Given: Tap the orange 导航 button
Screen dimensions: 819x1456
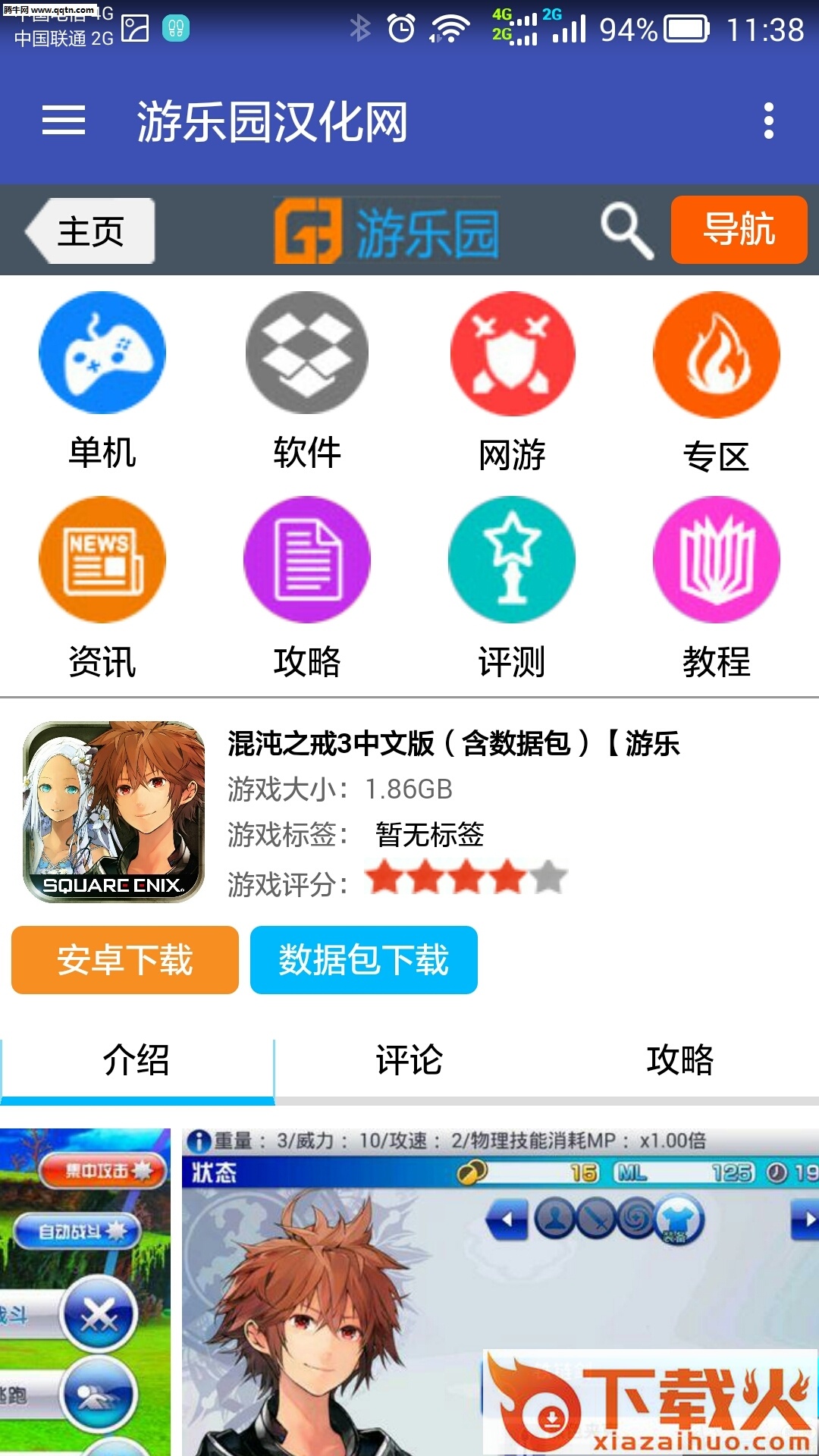Looking at the screenshot, I should tap(739, 230).
